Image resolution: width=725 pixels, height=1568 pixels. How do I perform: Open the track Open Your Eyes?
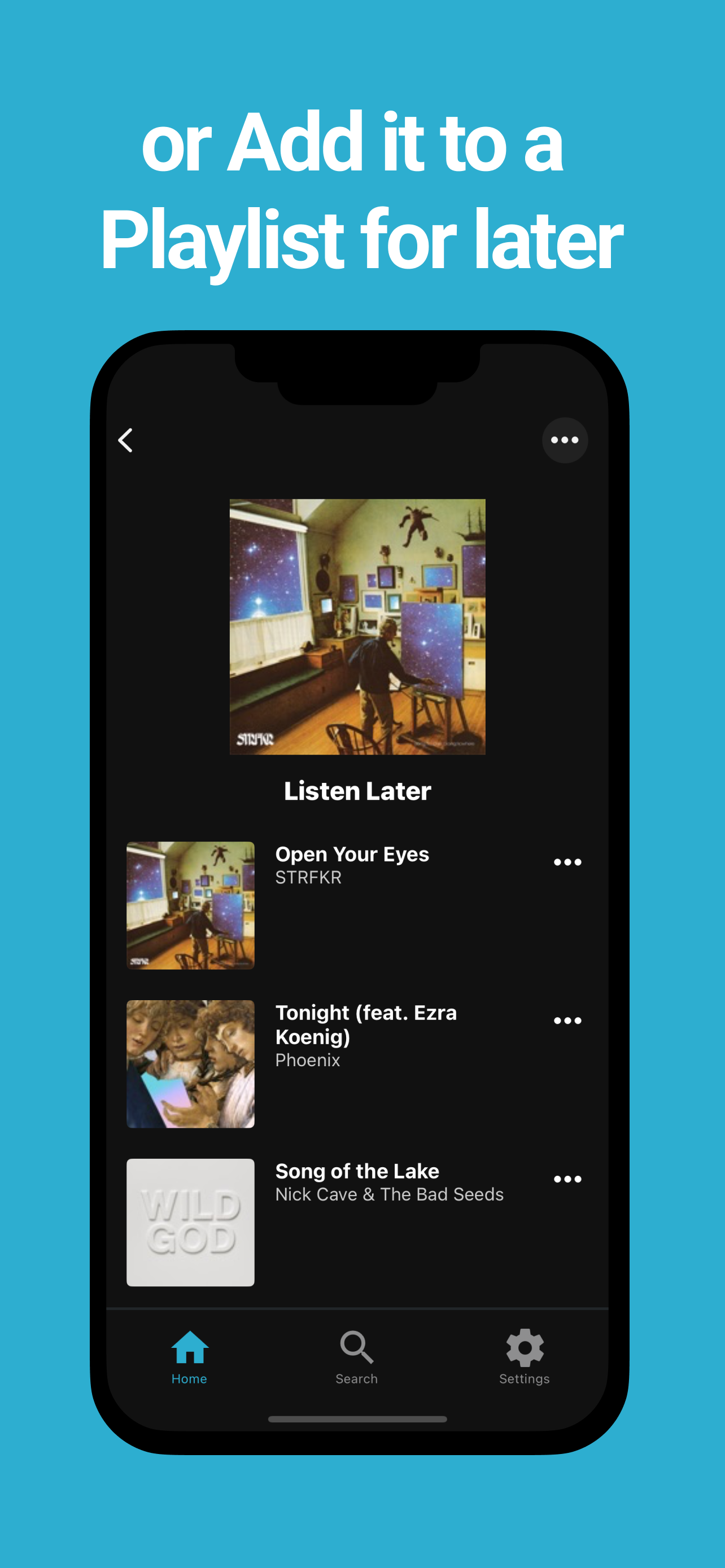(352, 854)
